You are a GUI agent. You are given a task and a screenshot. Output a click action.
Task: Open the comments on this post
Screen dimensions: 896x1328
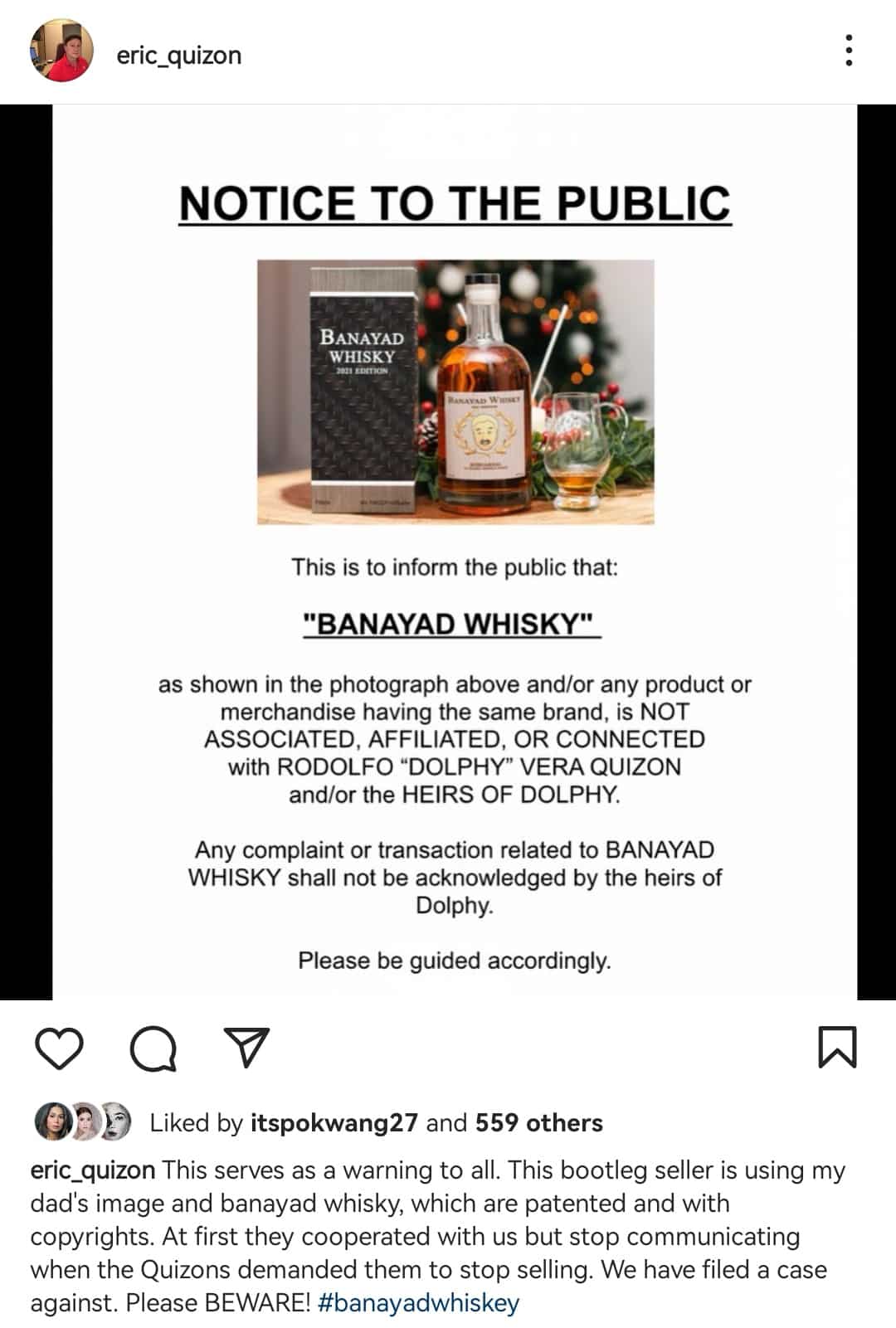153,1048
